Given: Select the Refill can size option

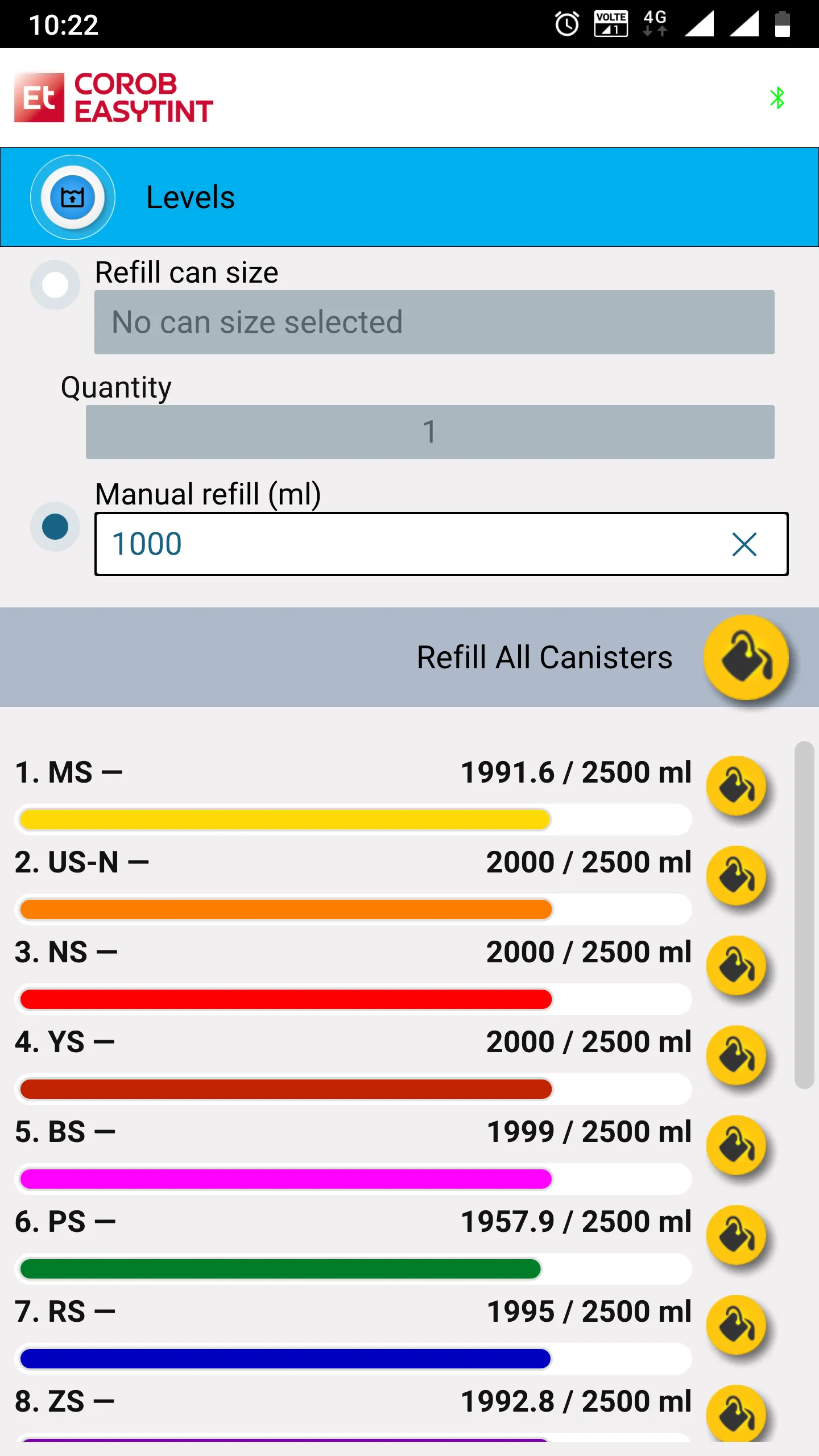Looking at the screenshot, I should point(55,284).
